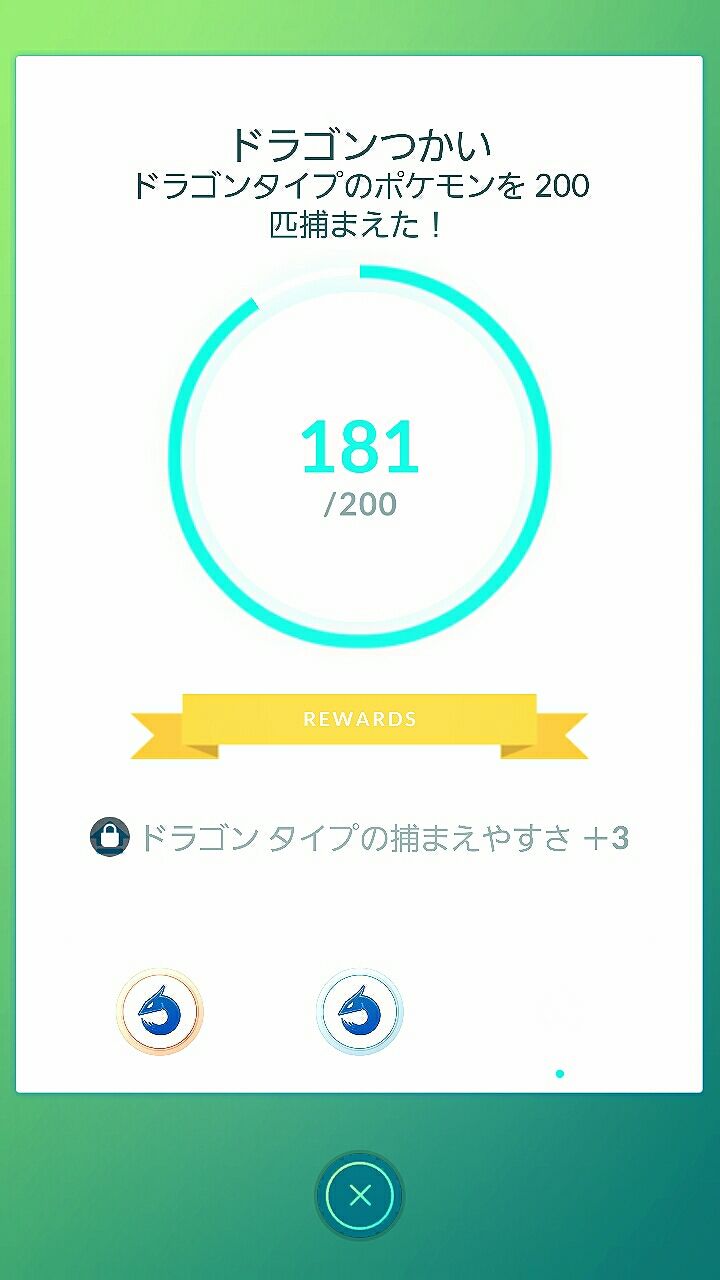Tap the Dragonair symbol inside the silver medal
Screen dimensions: 720x1280
tap(358, 1013)
